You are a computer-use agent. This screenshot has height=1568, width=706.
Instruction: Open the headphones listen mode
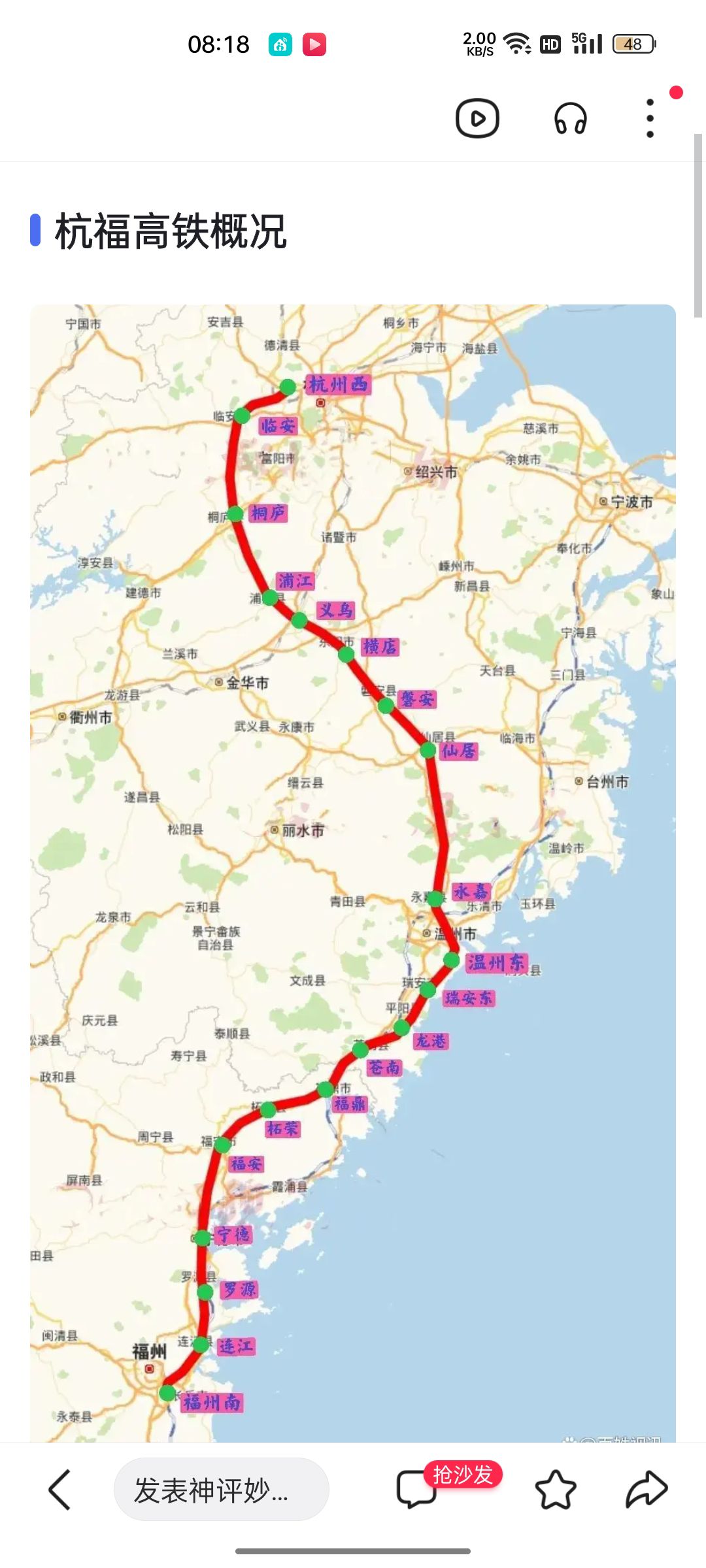point(570,119)
